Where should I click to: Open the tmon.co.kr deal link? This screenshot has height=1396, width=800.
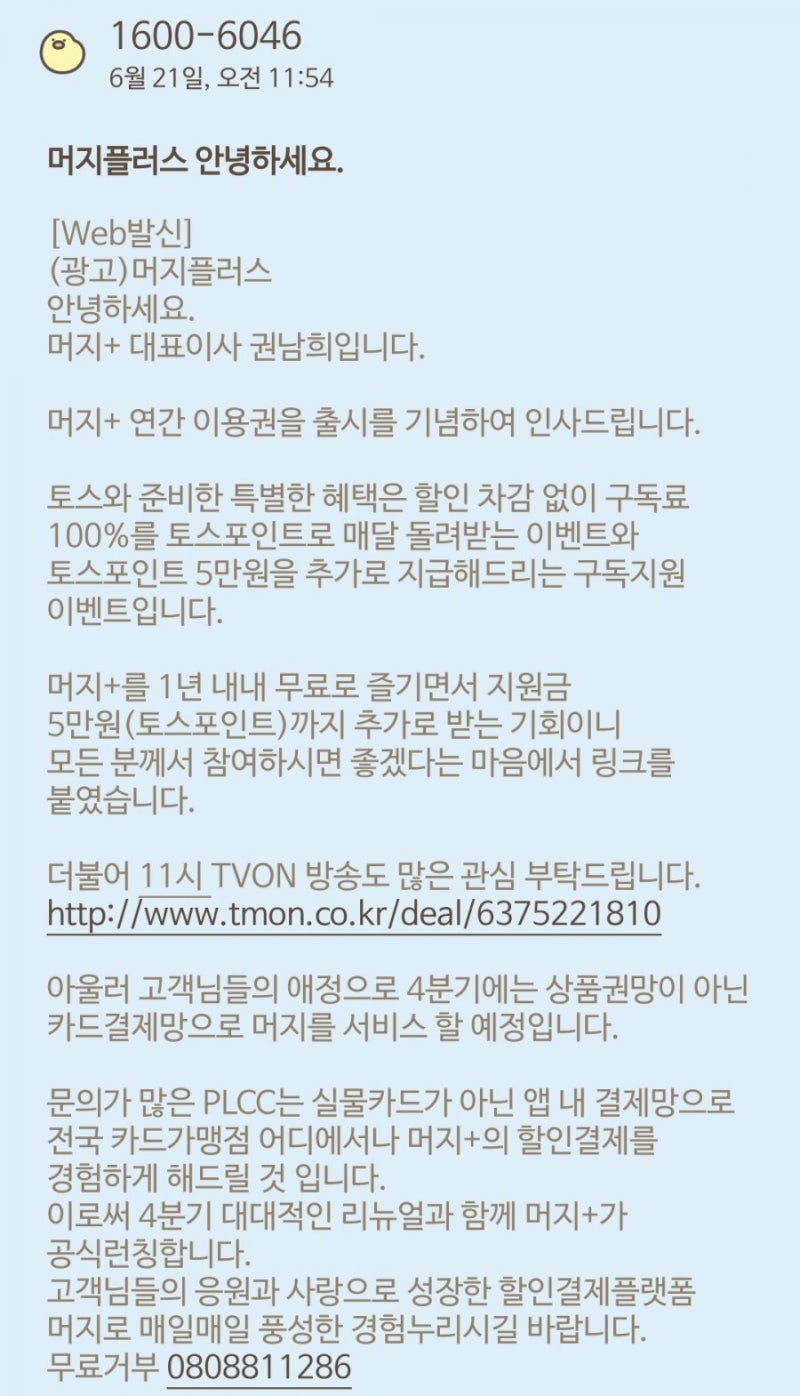354,914
